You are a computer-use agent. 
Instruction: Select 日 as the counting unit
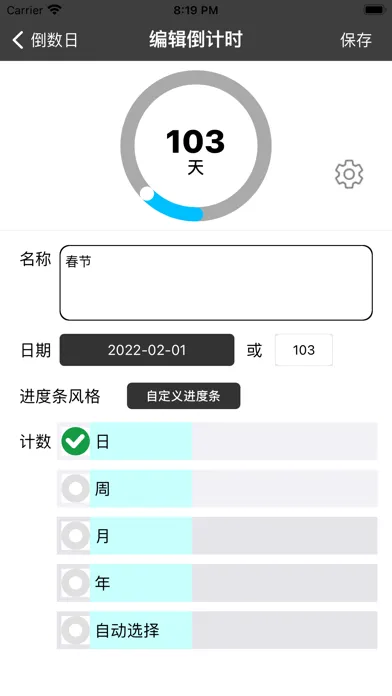coord(217,441)
